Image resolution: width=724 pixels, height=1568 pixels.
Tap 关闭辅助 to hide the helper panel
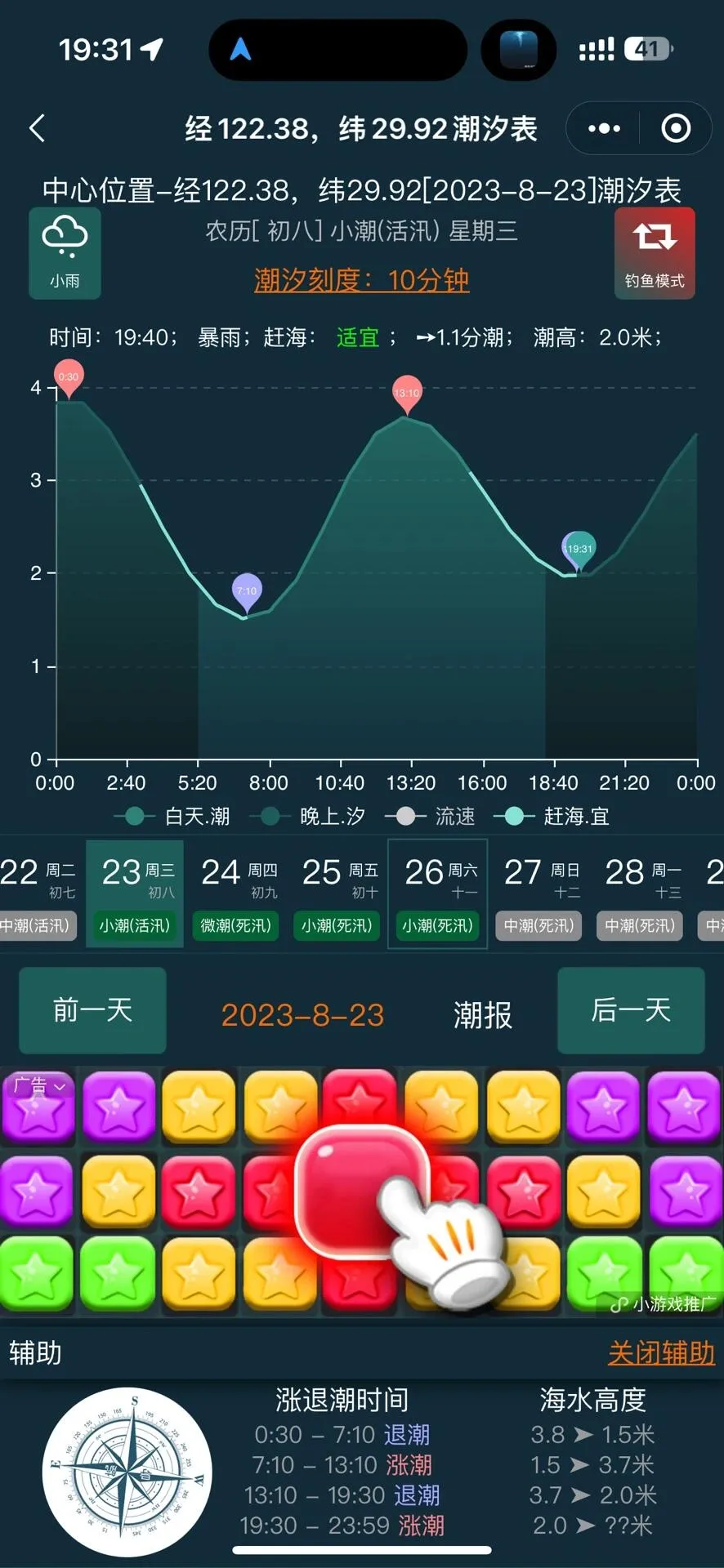(x=661, y=1353)
